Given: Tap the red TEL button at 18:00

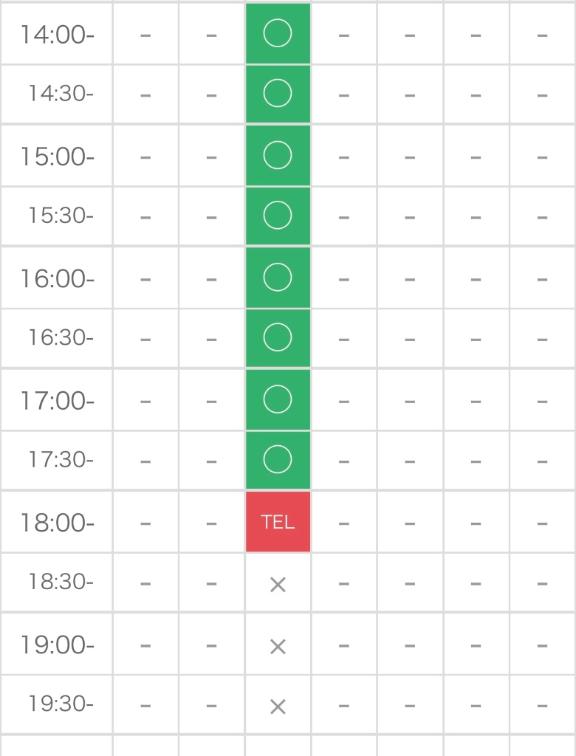Looking at the screenshot, I should point(278,522).
